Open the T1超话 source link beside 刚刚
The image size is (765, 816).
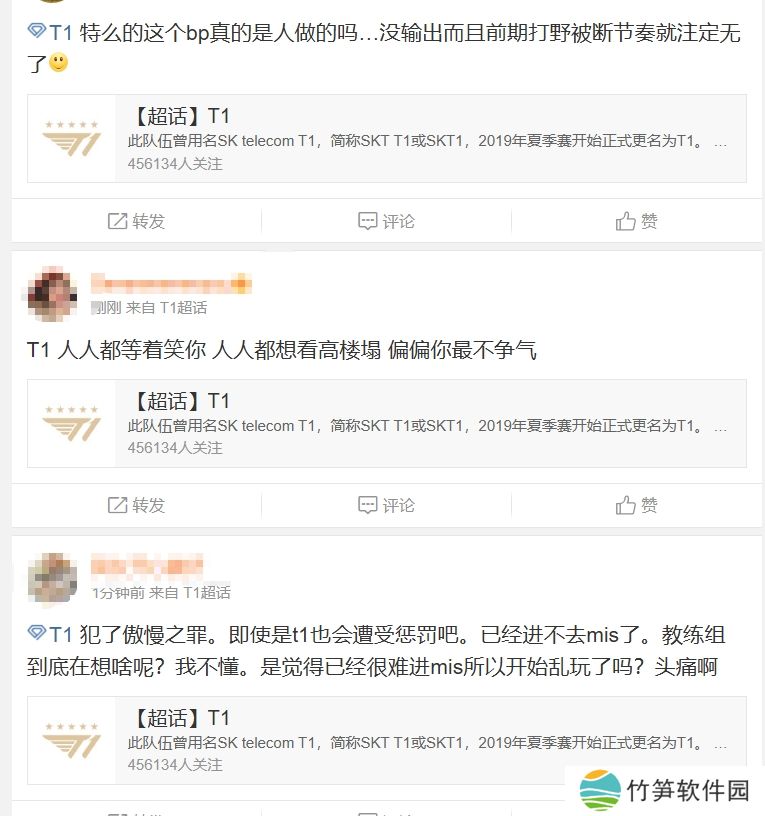click(x=183, y=308)
